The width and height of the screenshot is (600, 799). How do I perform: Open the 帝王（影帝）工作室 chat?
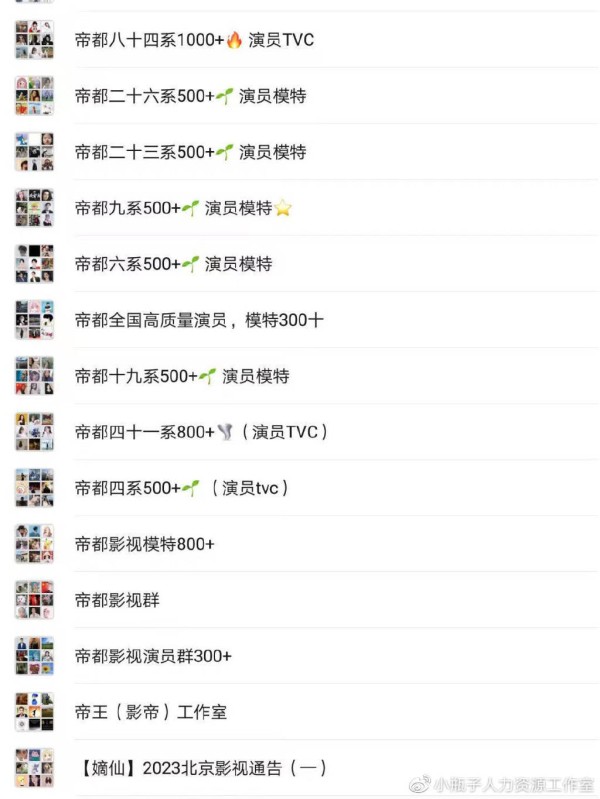click(x=150, y=712)
